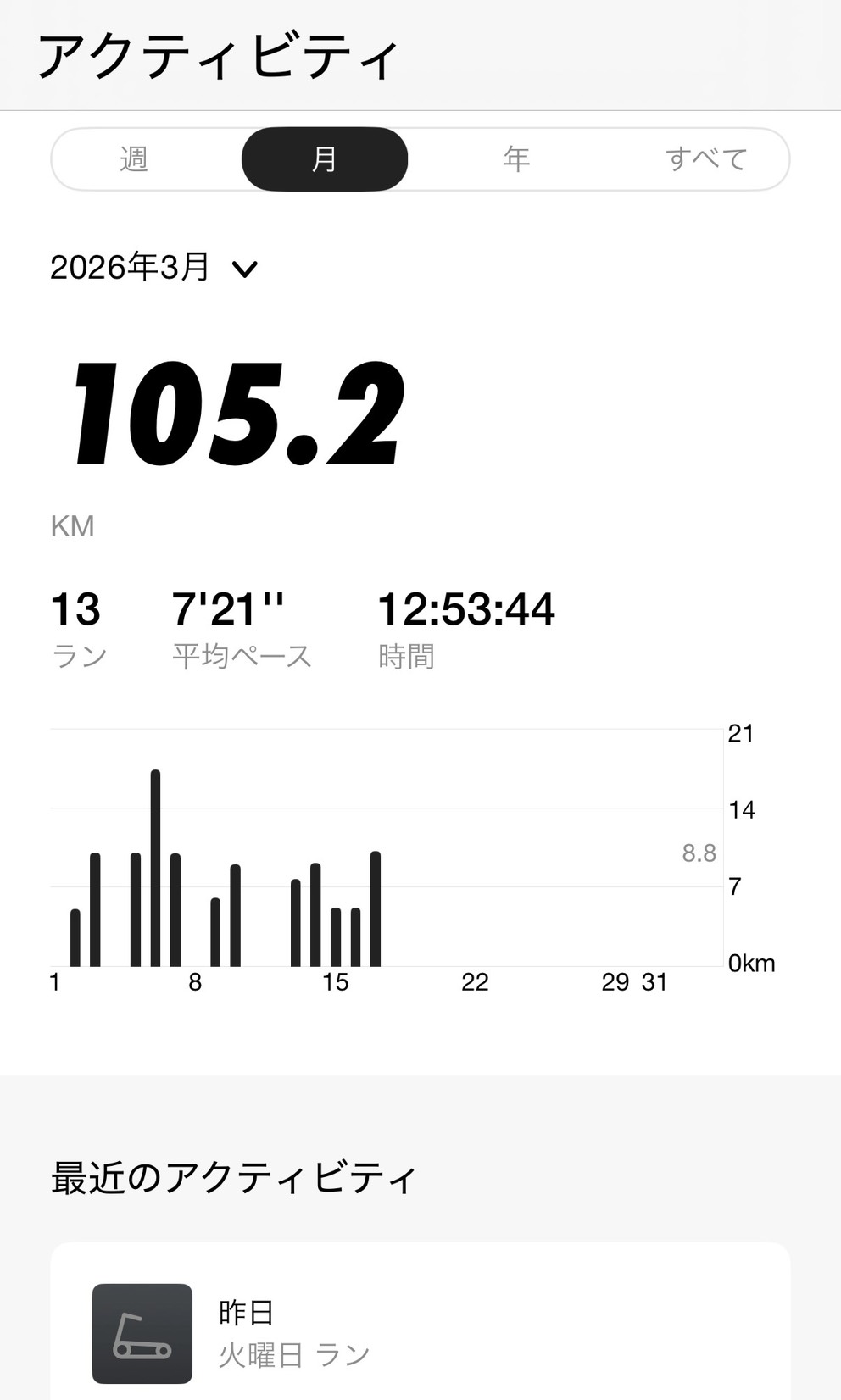The width and height of the screenshot is (841, 1400).
Task: Switch to the 年 (year) view
Action: coord(516,159)
